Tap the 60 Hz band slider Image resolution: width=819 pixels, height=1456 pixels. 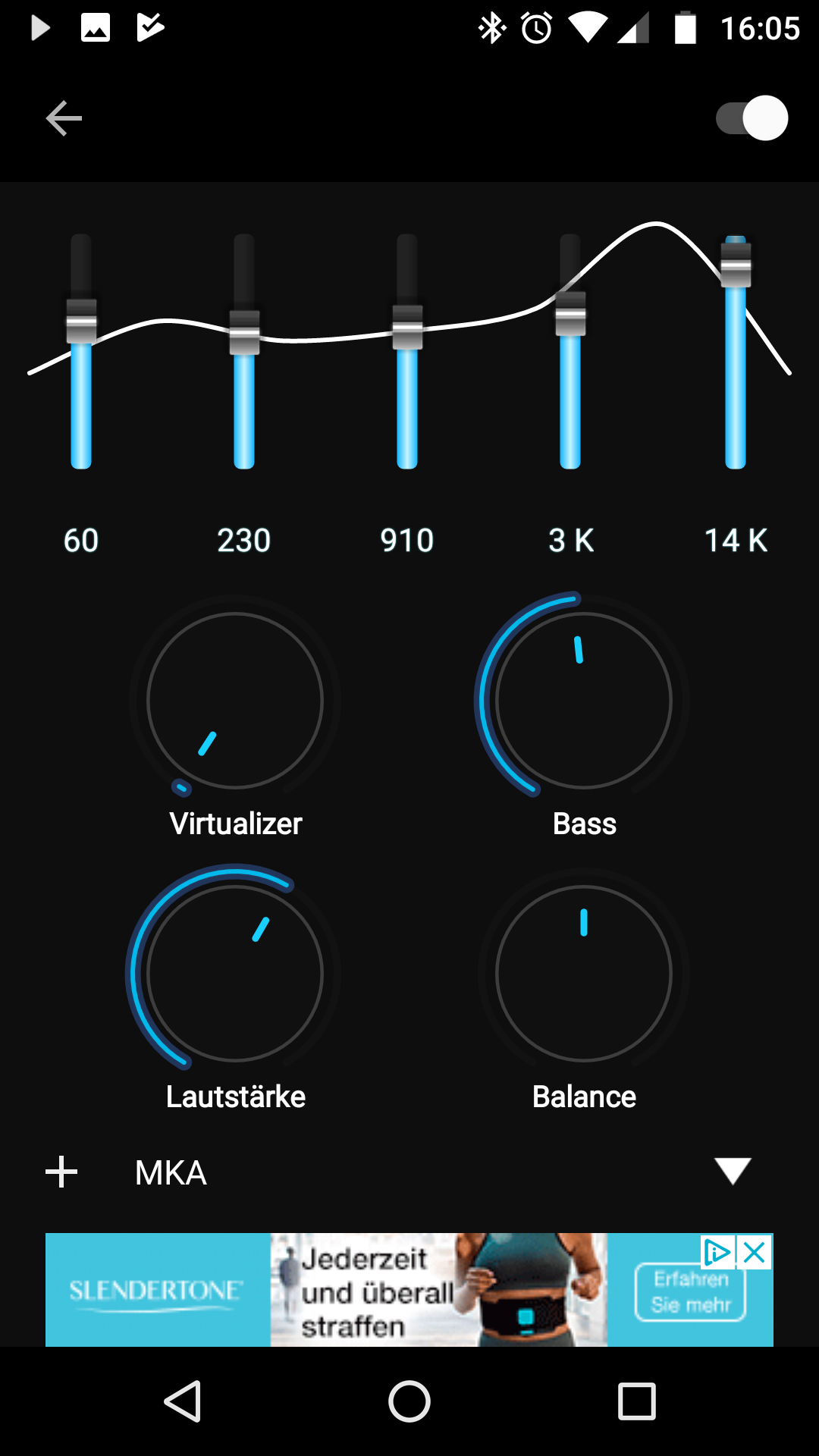coord(81,352)
